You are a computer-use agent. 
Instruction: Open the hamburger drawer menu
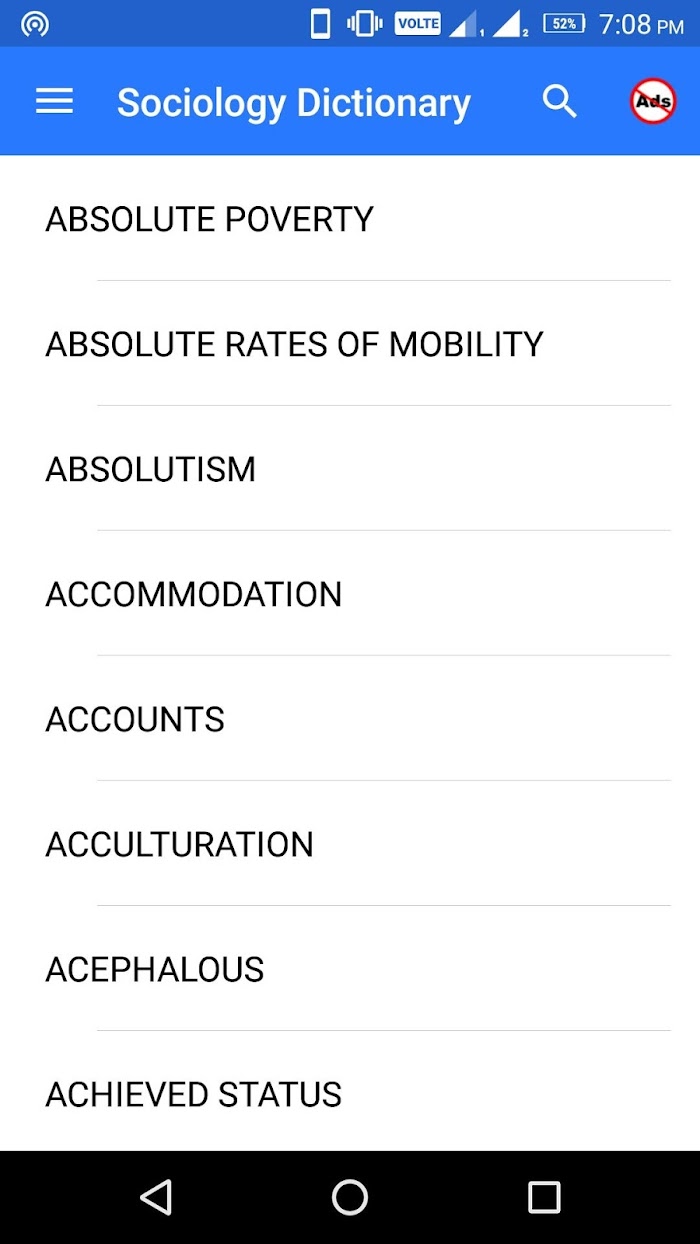54,102
